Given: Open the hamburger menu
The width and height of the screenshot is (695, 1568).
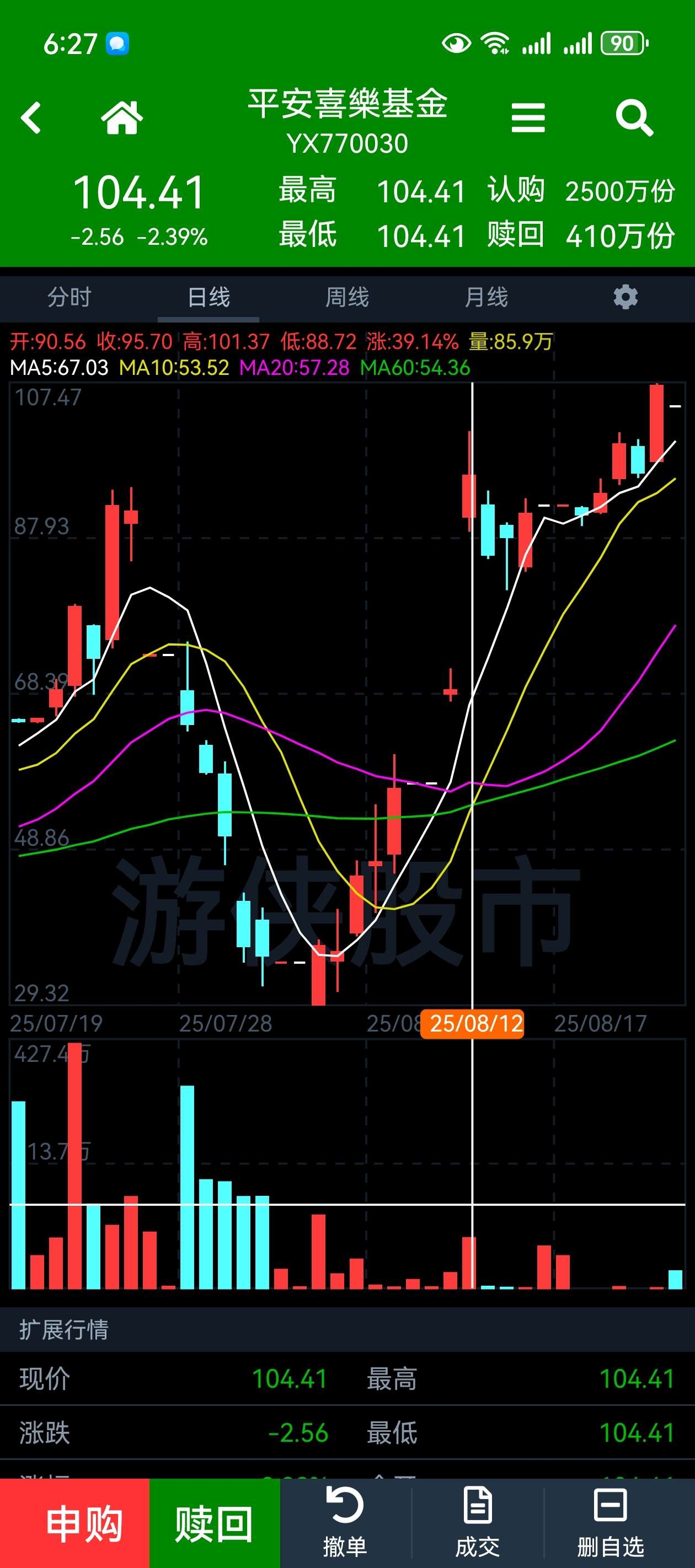Looking at the screenshot, I should [528, 117].
